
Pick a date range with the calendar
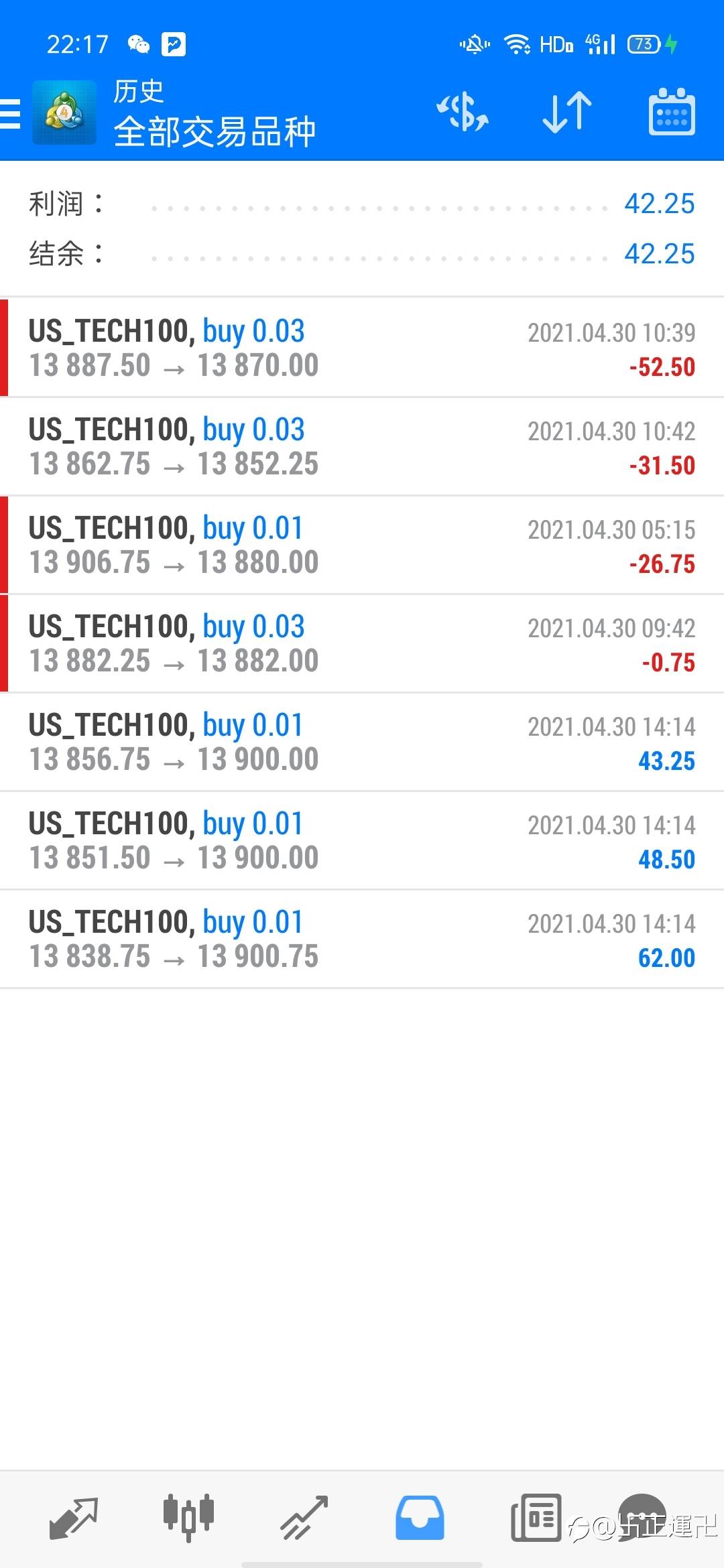[x=671, y=112]
